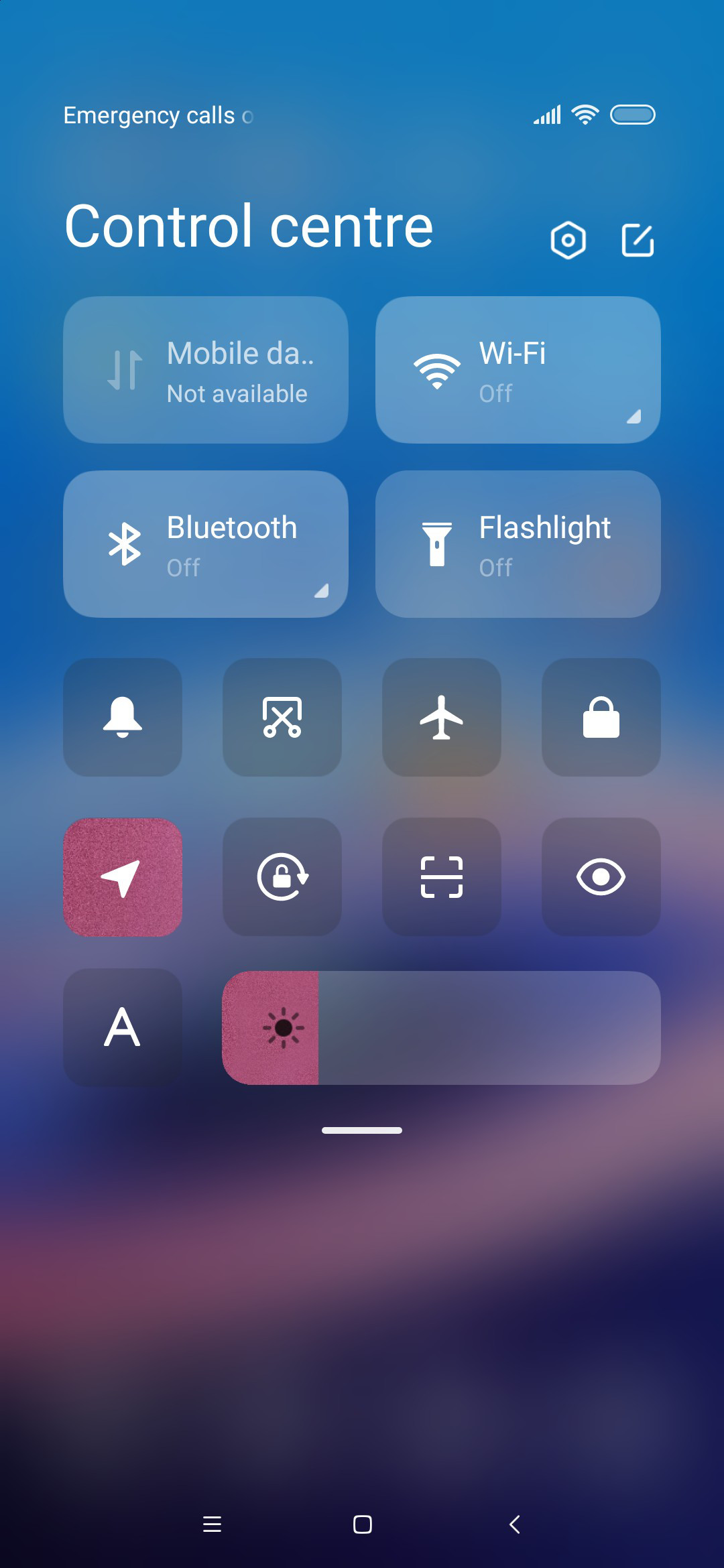
Task: Edit the control centre tiles
Action: click(x=638, y=240)
